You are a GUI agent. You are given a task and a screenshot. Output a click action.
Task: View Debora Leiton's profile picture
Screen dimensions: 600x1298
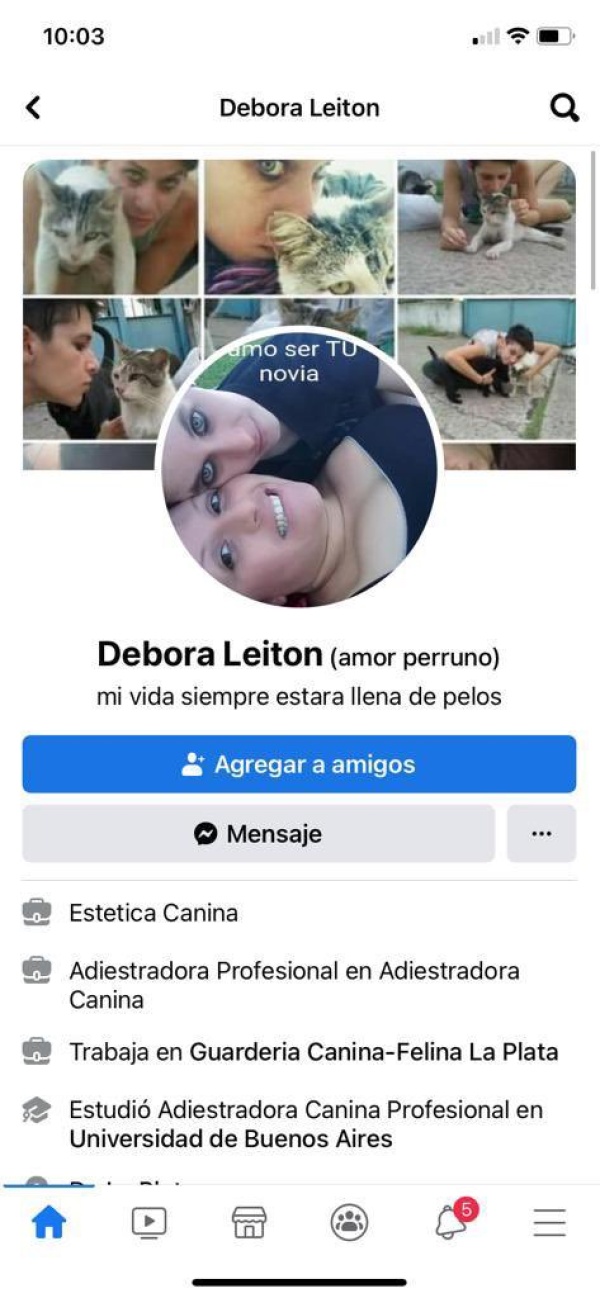[299, 470]
